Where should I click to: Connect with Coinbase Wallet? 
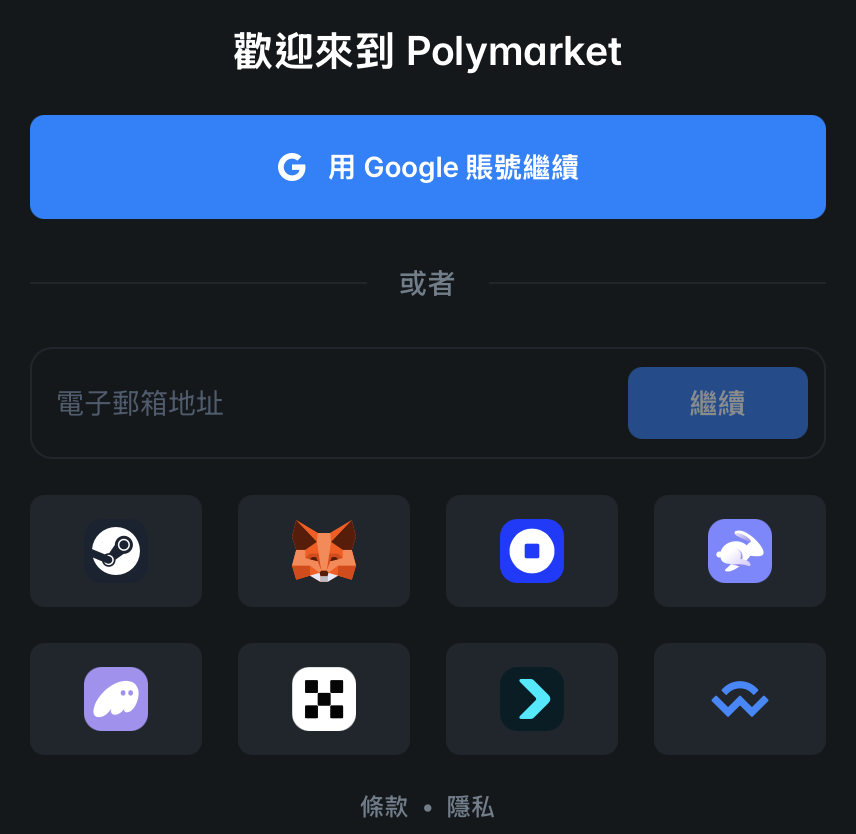pyautogui.click(x=532, y=551)
